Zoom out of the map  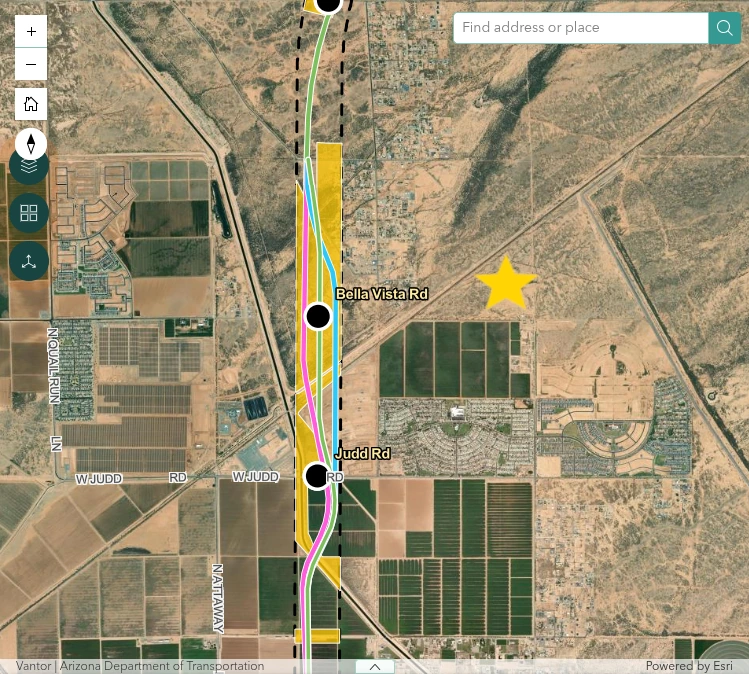pyautogui.click(x=31, y=65)
